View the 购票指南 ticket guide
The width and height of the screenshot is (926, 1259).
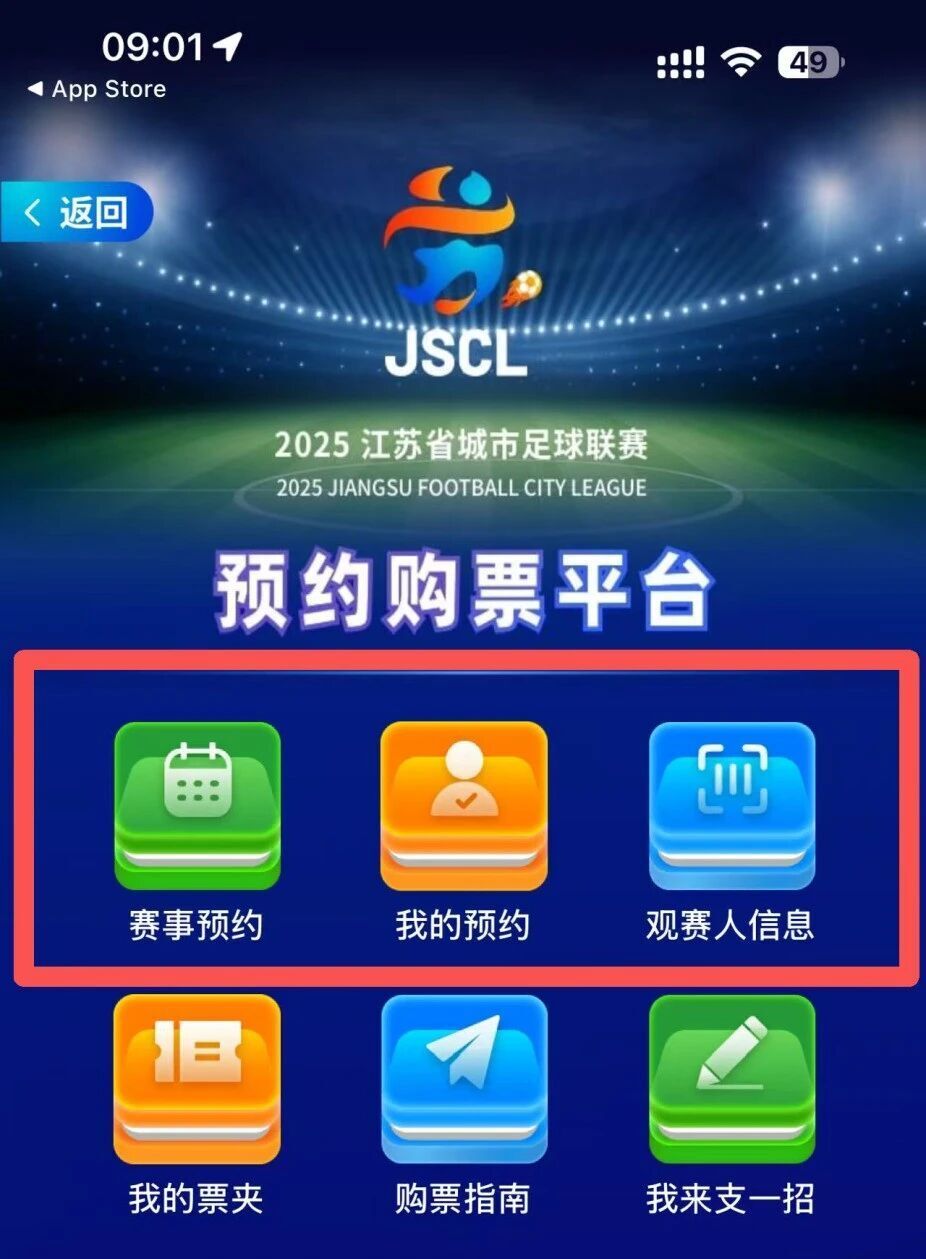pos(463,1080)
